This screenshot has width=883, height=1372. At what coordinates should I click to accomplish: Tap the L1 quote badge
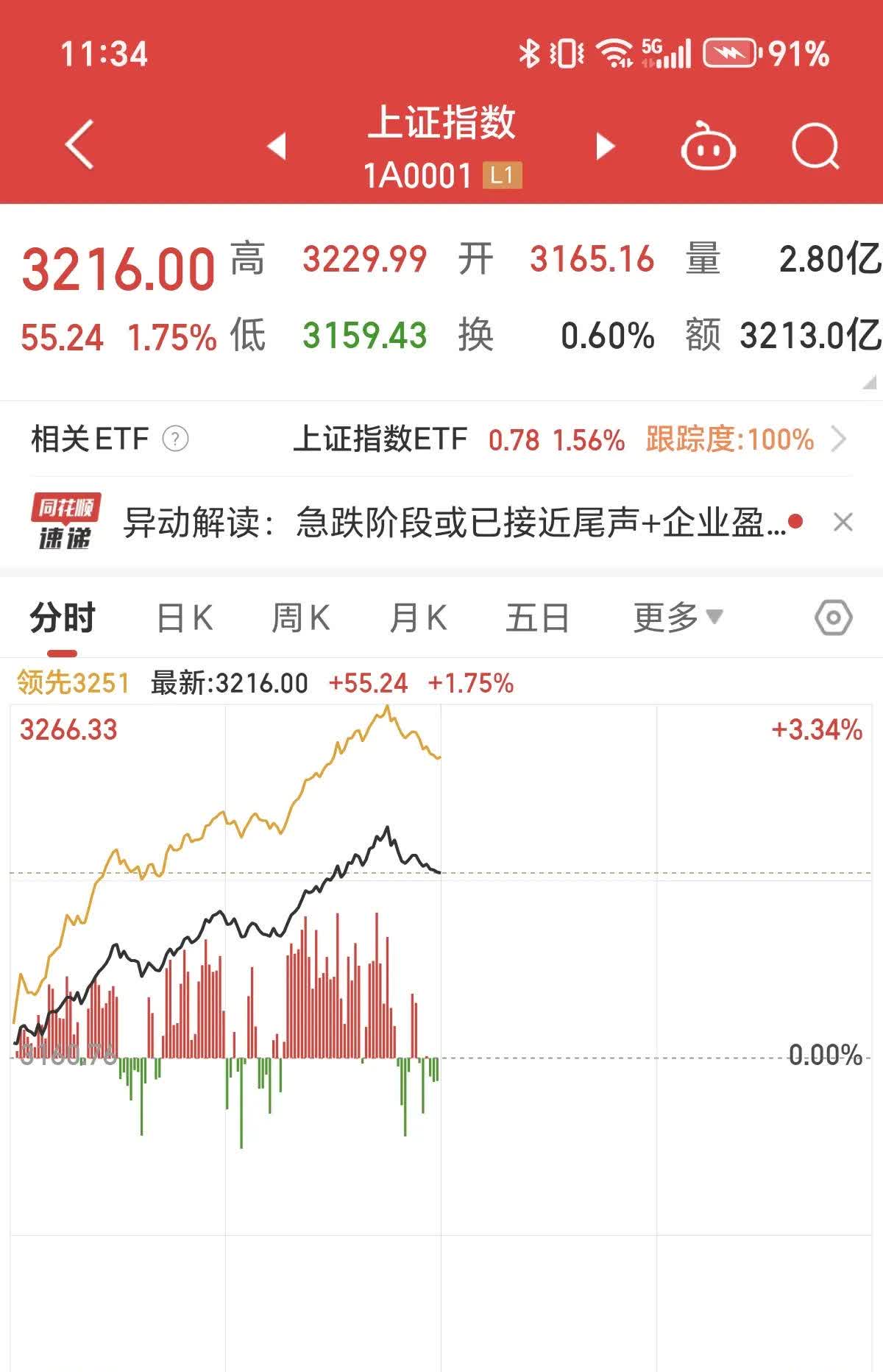point(503,174)
